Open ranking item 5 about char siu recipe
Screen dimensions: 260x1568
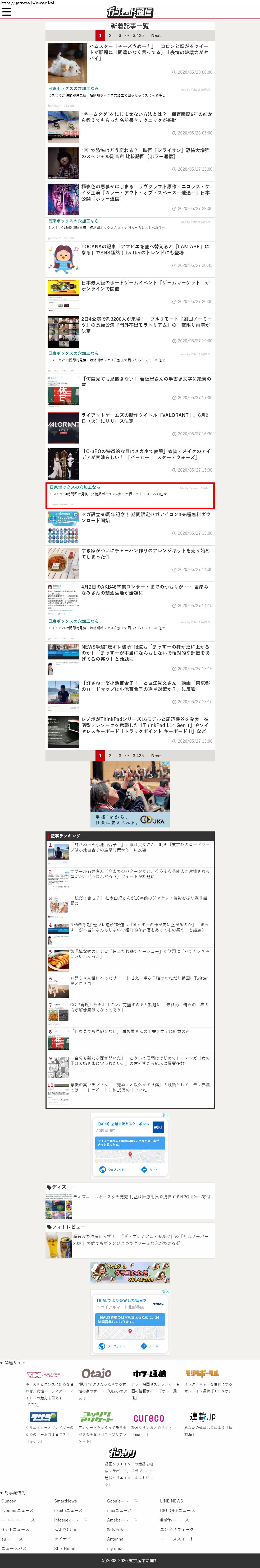[x=139, y=953]
